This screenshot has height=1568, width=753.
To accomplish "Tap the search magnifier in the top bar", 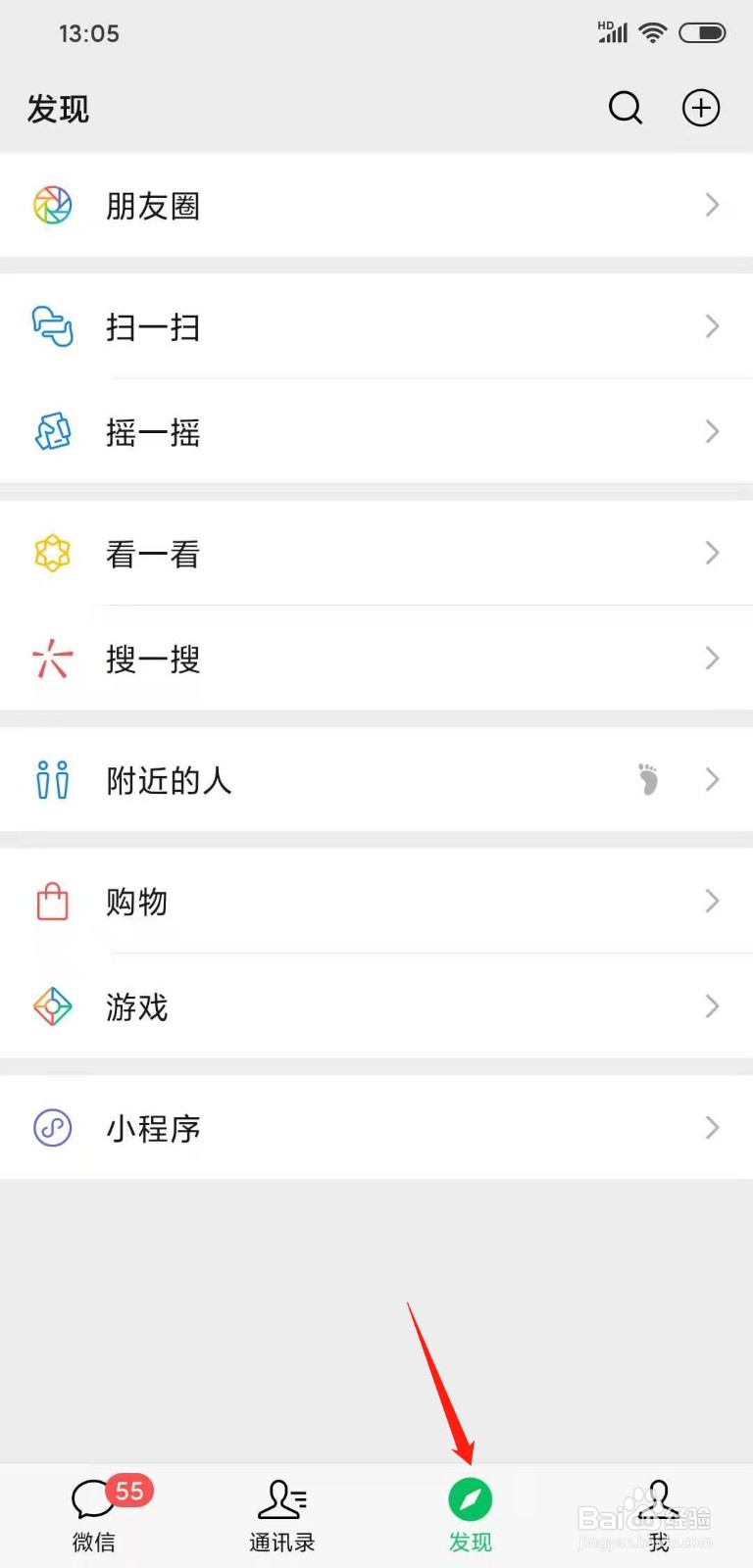I will pos(625,109).
